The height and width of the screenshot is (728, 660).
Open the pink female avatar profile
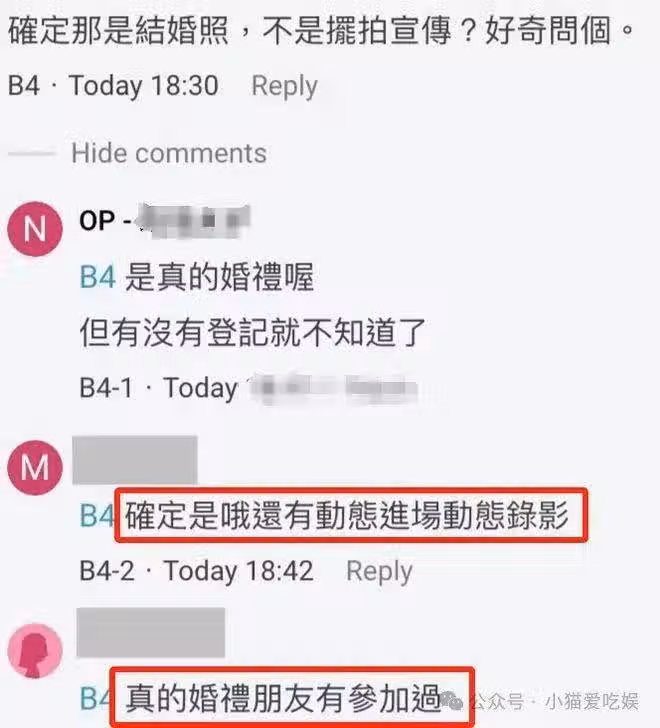(x=35, y=647)
